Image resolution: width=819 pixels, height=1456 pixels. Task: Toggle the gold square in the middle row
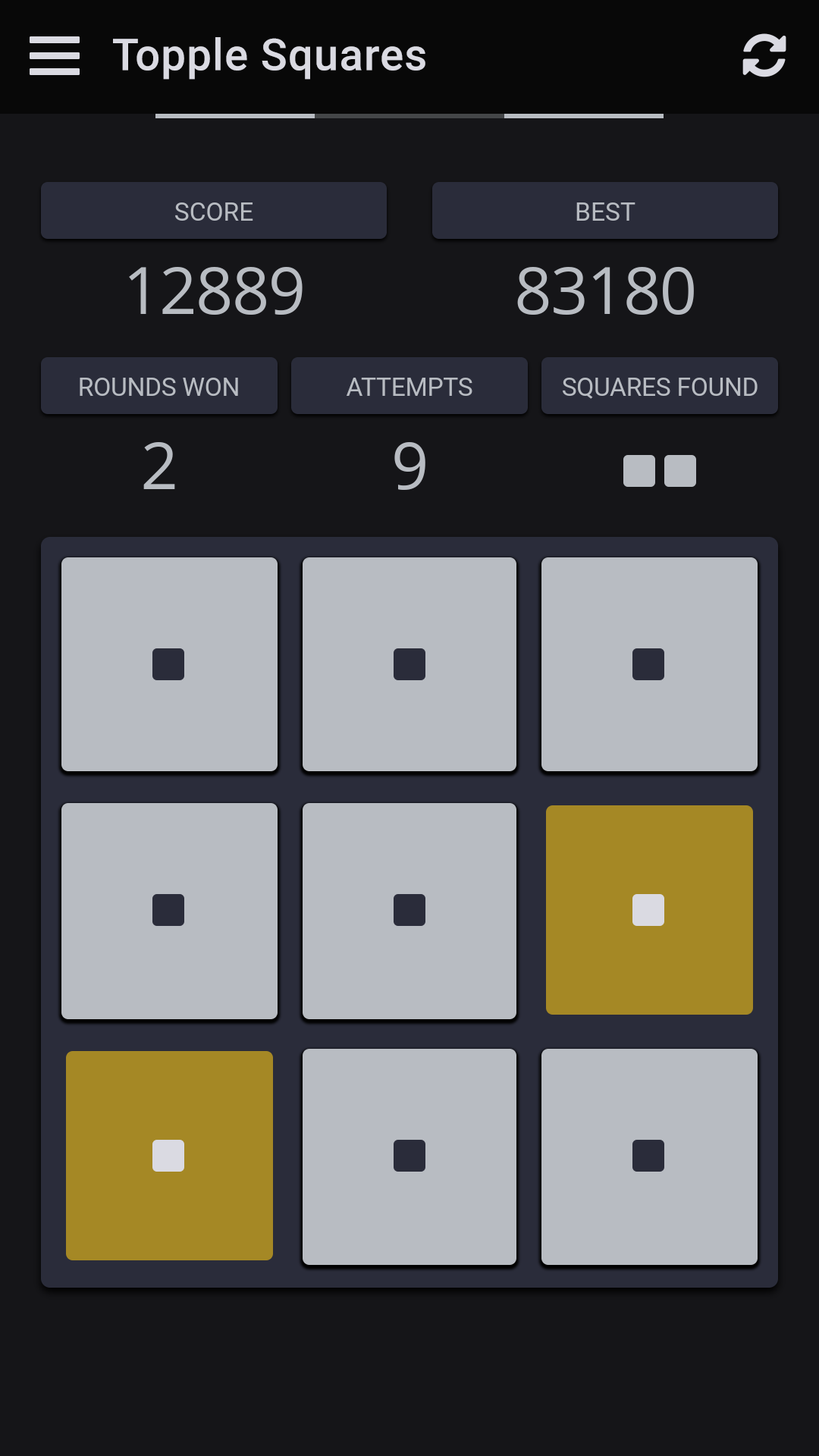(649, 910)
